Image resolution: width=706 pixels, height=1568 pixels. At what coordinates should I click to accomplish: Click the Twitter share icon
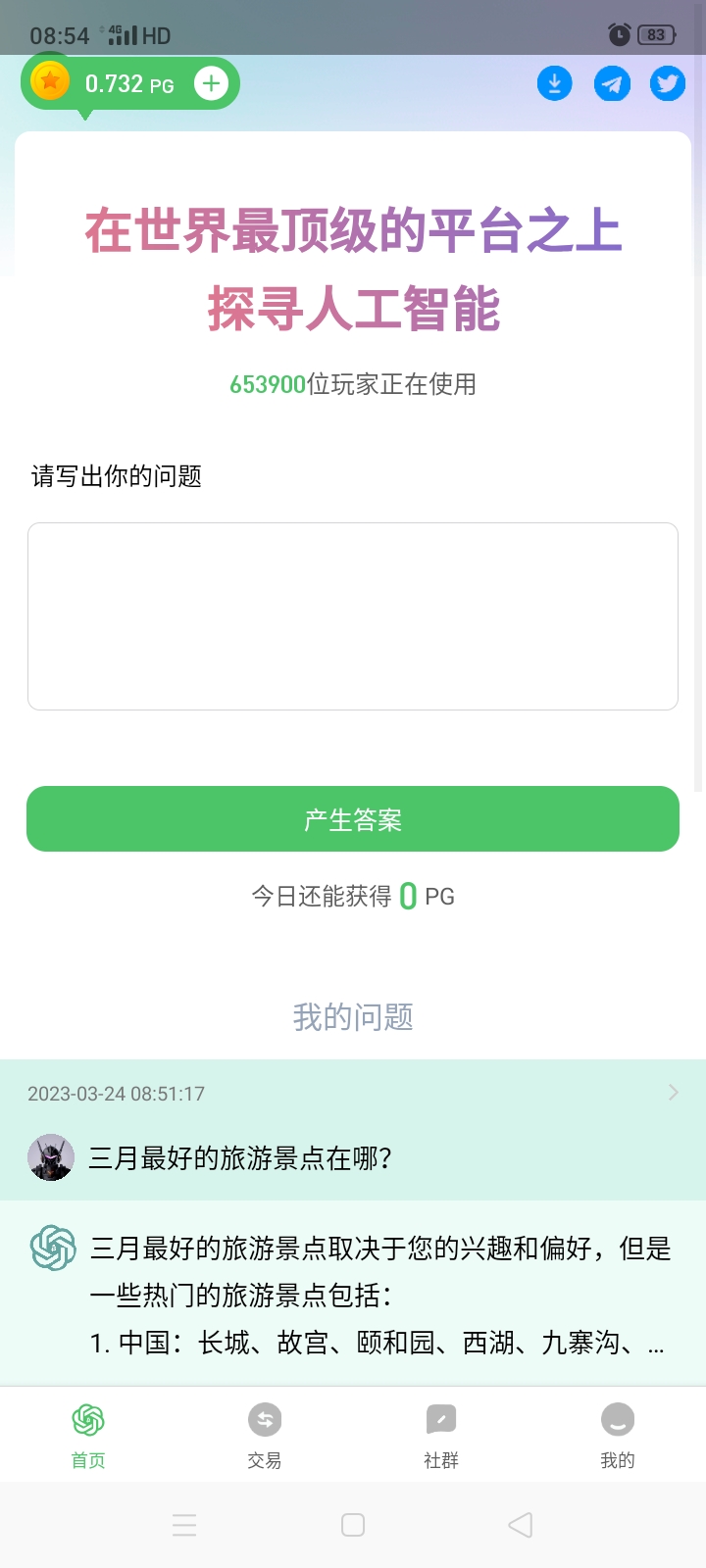pyautogui.click(x=668, y=83)
